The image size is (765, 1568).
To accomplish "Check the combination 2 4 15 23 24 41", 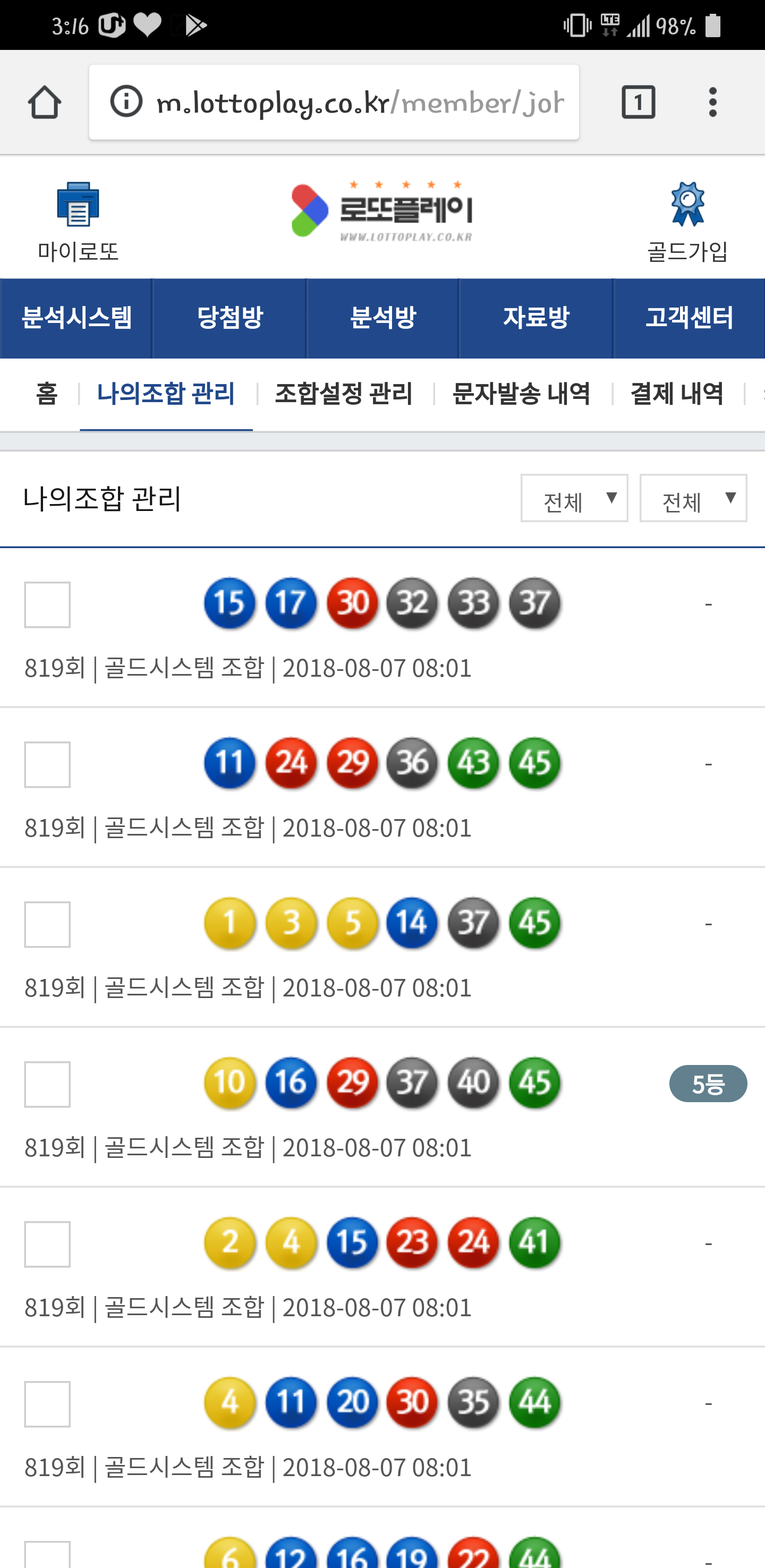I will [x=47, y=1243].
